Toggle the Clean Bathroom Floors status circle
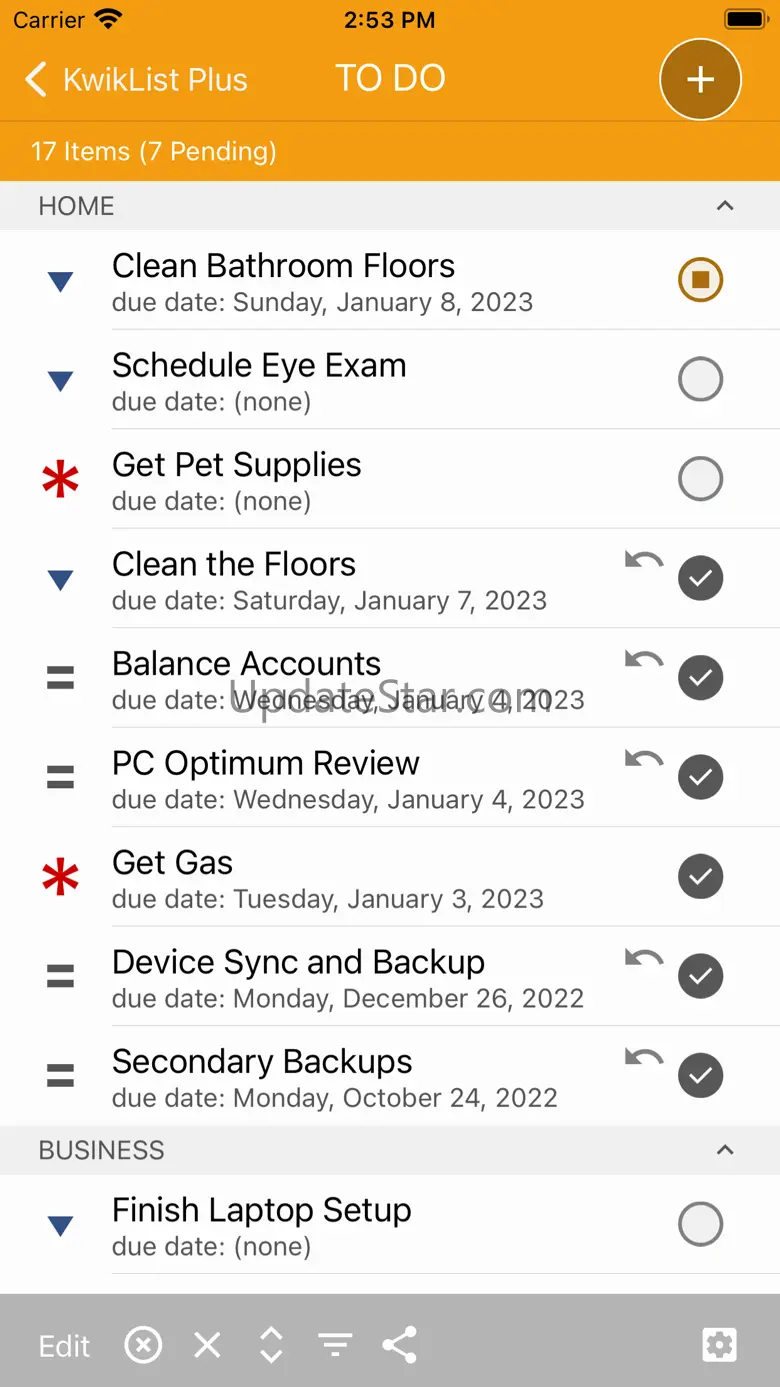The width and height of the screenshot is (780, 1387). pos(700,279)
